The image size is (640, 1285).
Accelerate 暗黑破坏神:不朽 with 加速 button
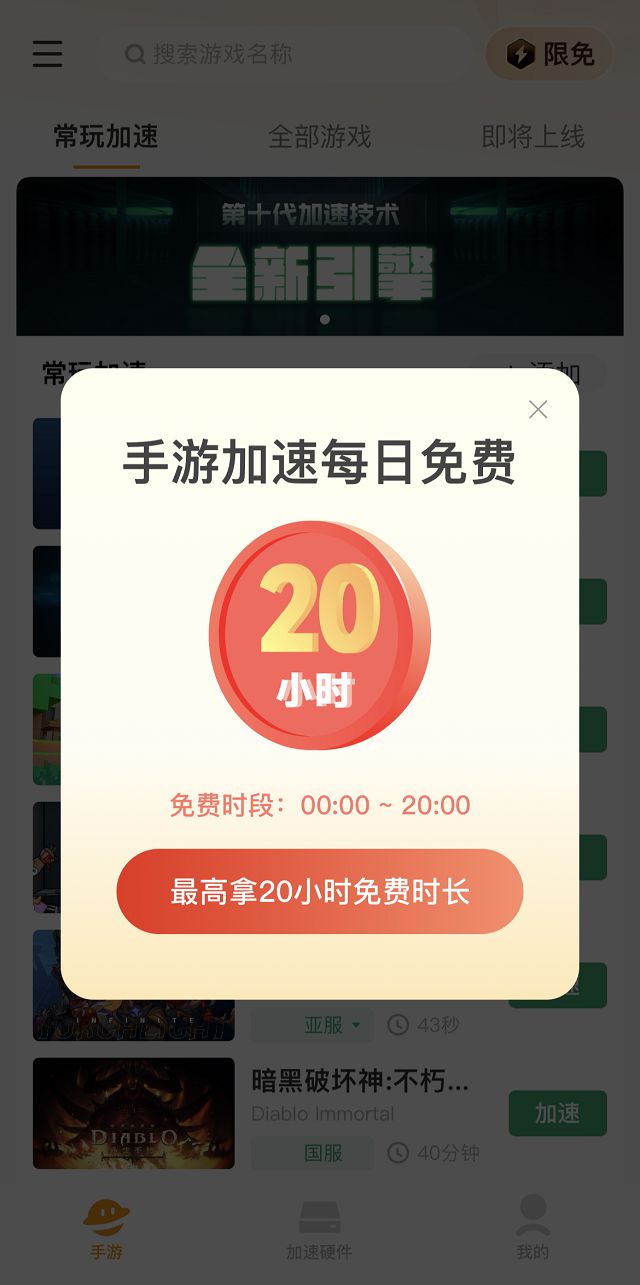[557, 1113]
